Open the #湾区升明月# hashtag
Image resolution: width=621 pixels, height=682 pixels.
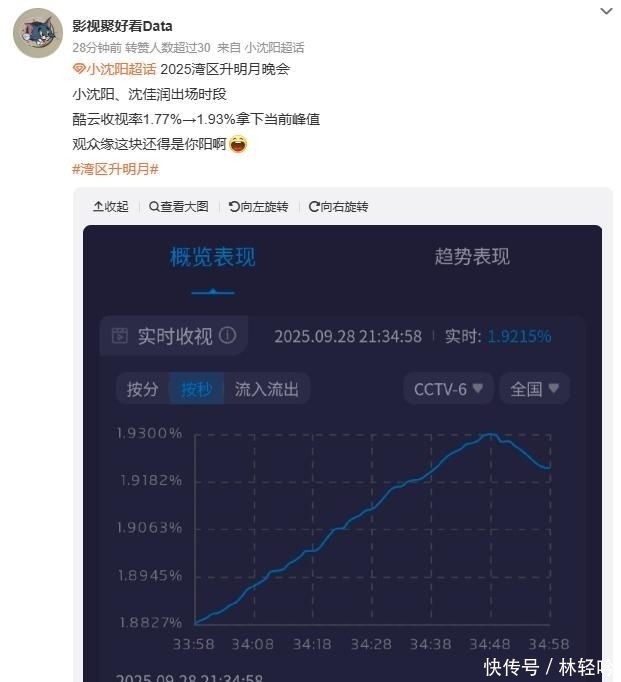(115, 169)
